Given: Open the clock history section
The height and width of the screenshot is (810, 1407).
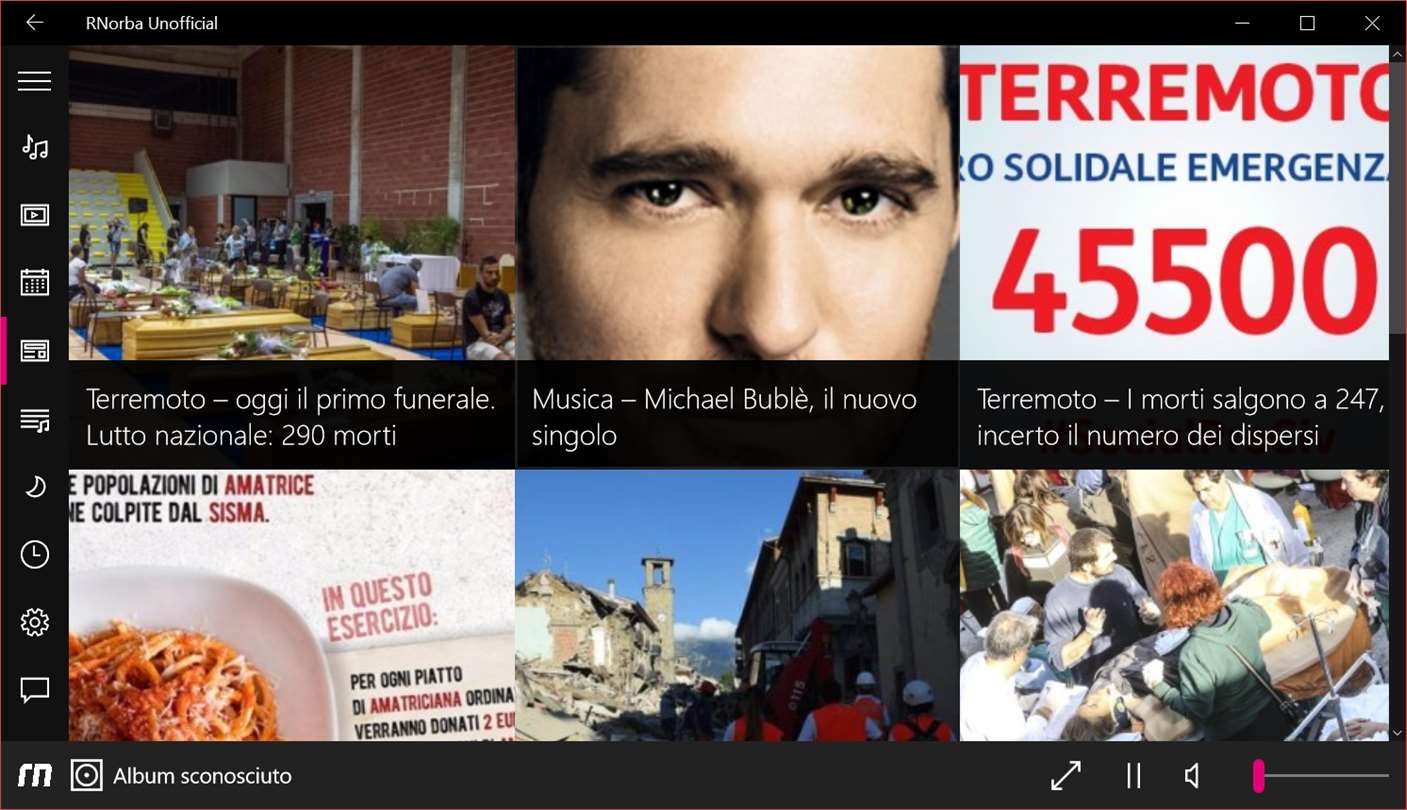Looking at the screenshot, I should [34, 554].
